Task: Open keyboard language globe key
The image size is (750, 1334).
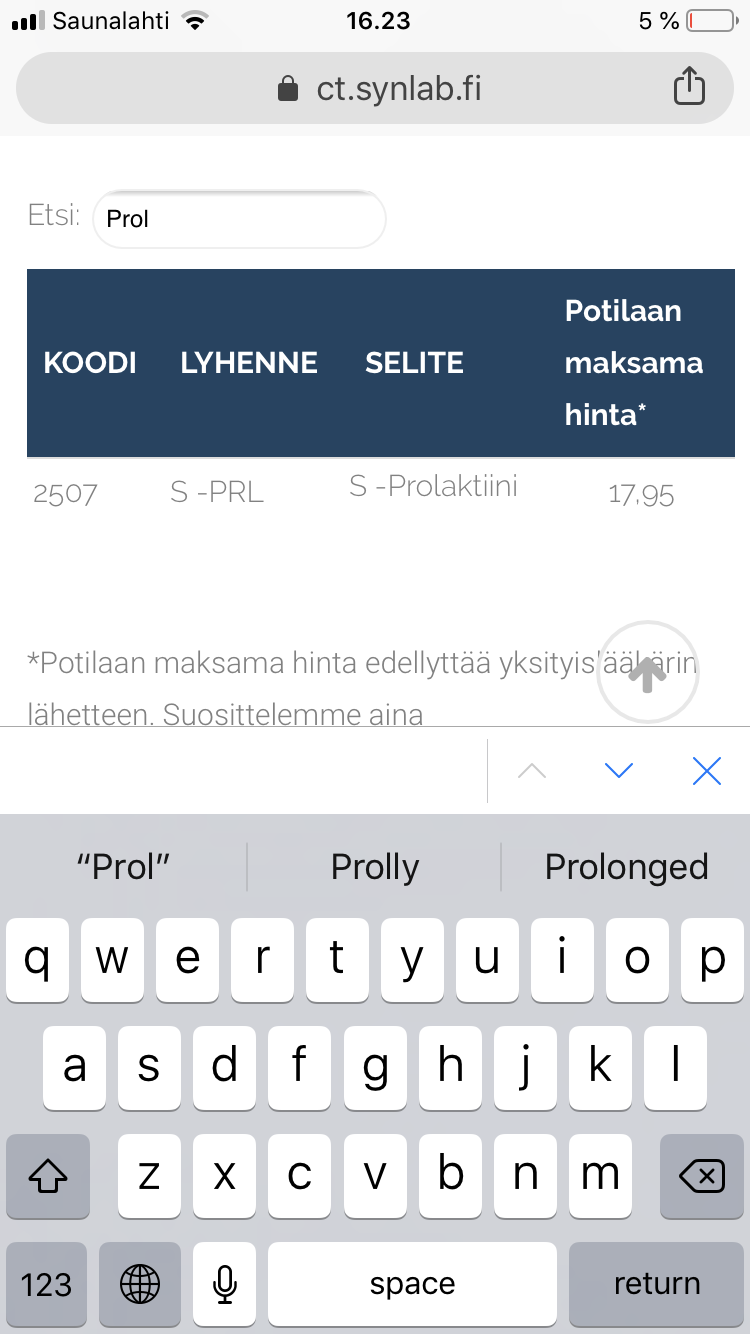Action: 140,1284
